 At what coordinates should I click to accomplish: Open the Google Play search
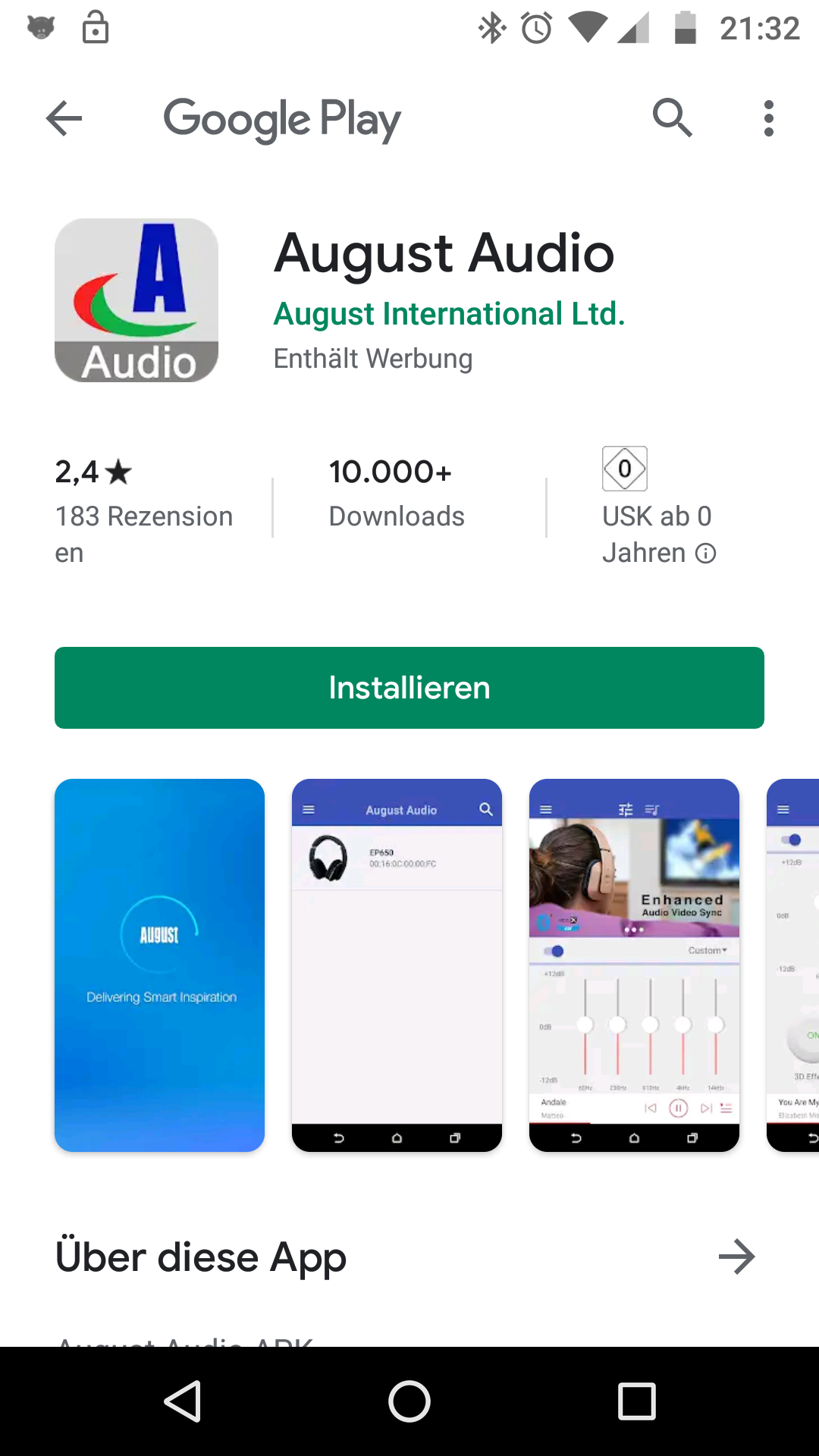click(672, 118)
